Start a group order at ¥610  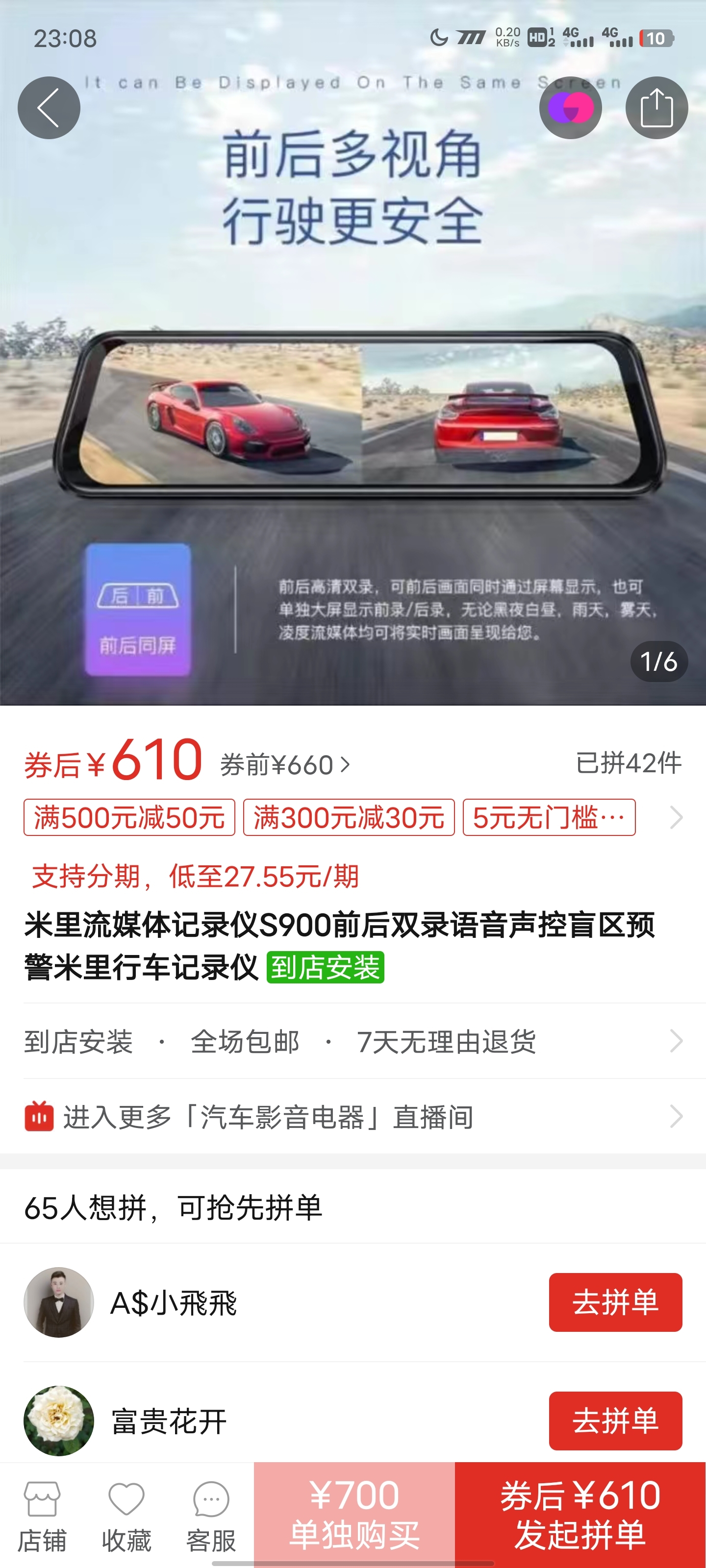point(580,1515)
